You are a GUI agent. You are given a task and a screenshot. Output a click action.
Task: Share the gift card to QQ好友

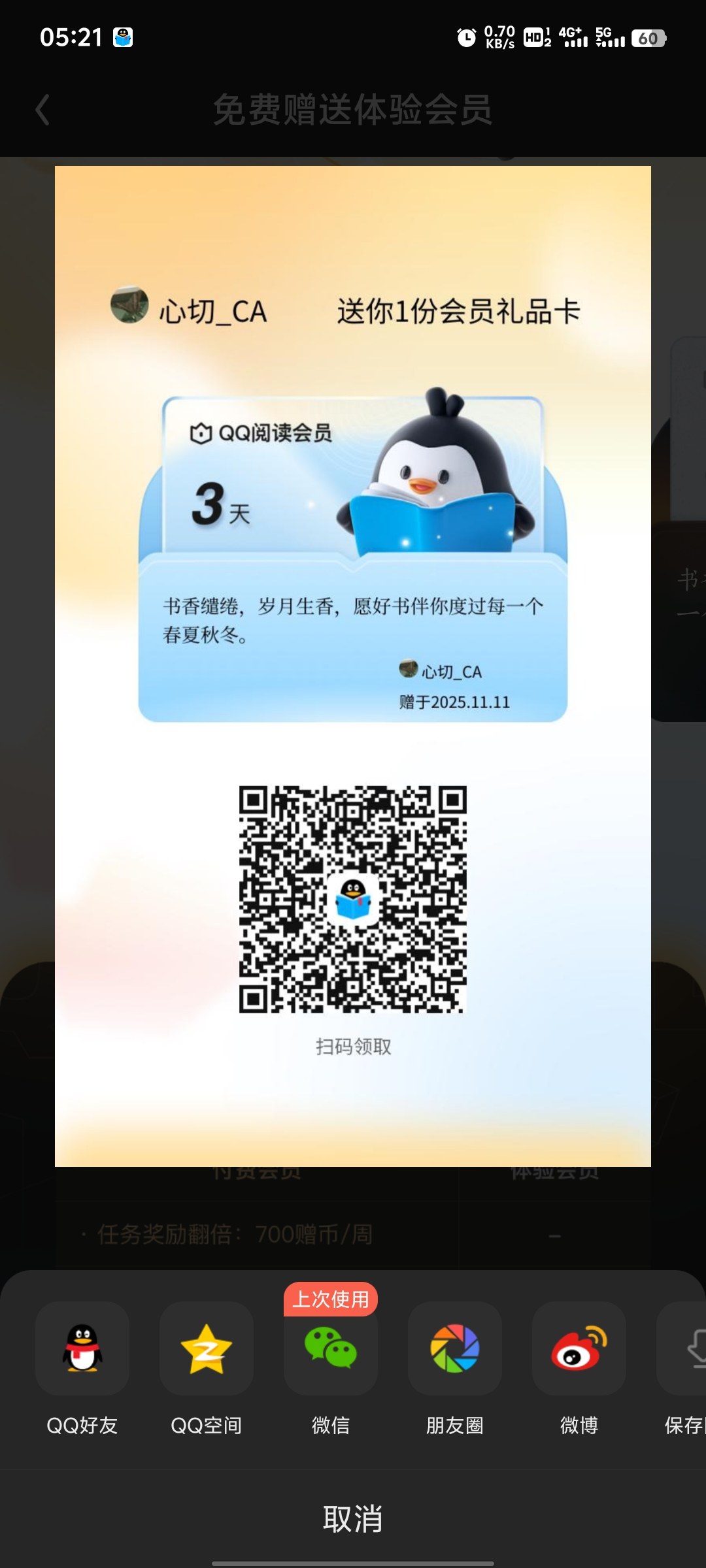click(82, 1348)
